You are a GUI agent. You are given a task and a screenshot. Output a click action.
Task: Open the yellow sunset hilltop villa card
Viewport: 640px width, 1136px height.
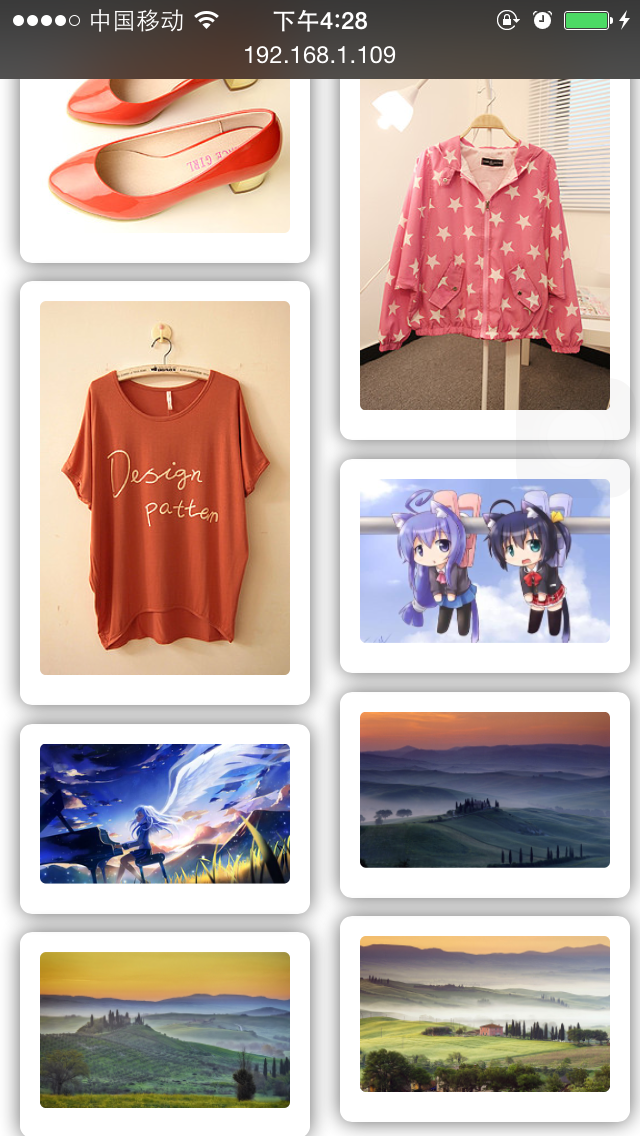165,1029
